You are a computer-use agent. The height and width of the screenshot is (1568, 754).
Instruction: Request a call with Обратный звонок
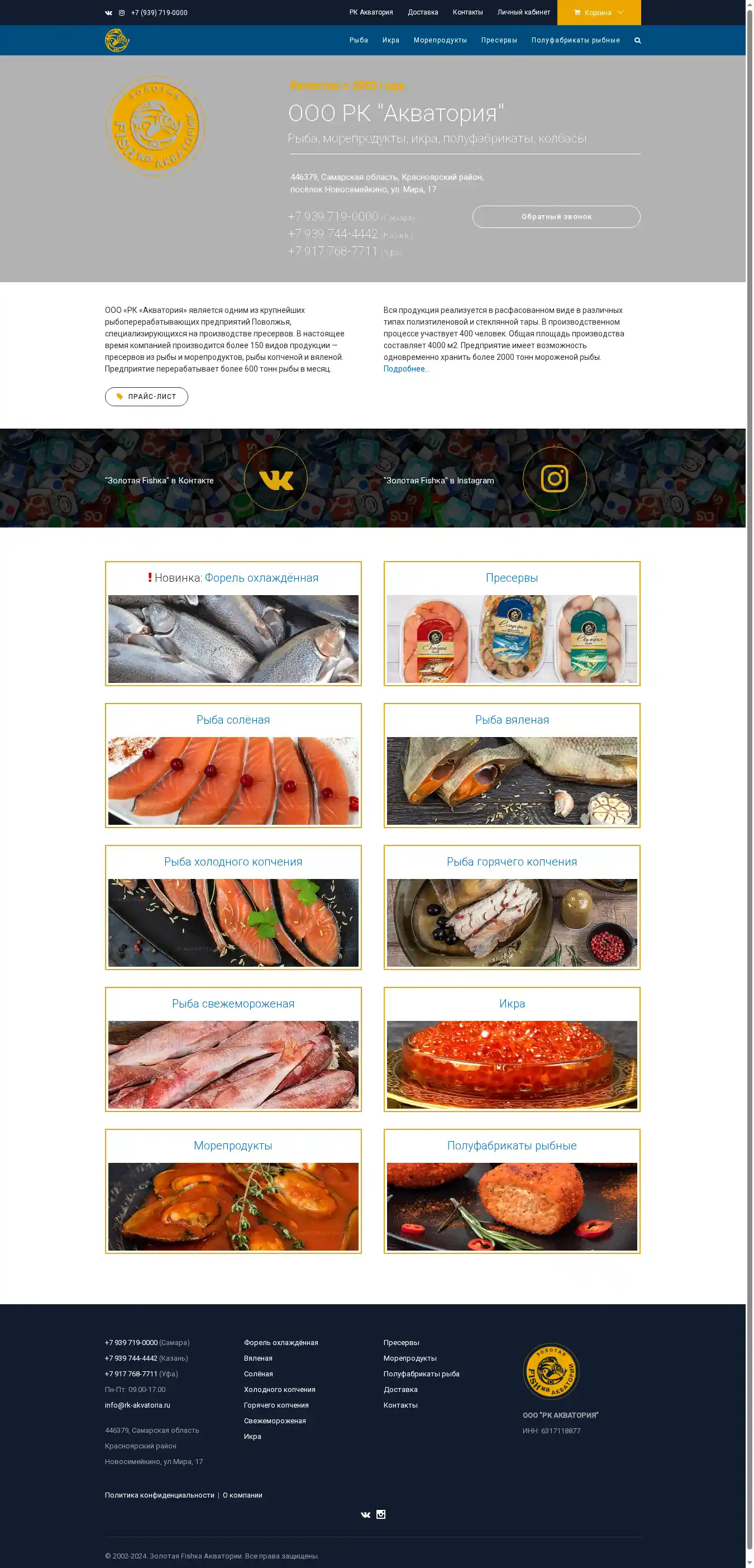coord(556,217)
